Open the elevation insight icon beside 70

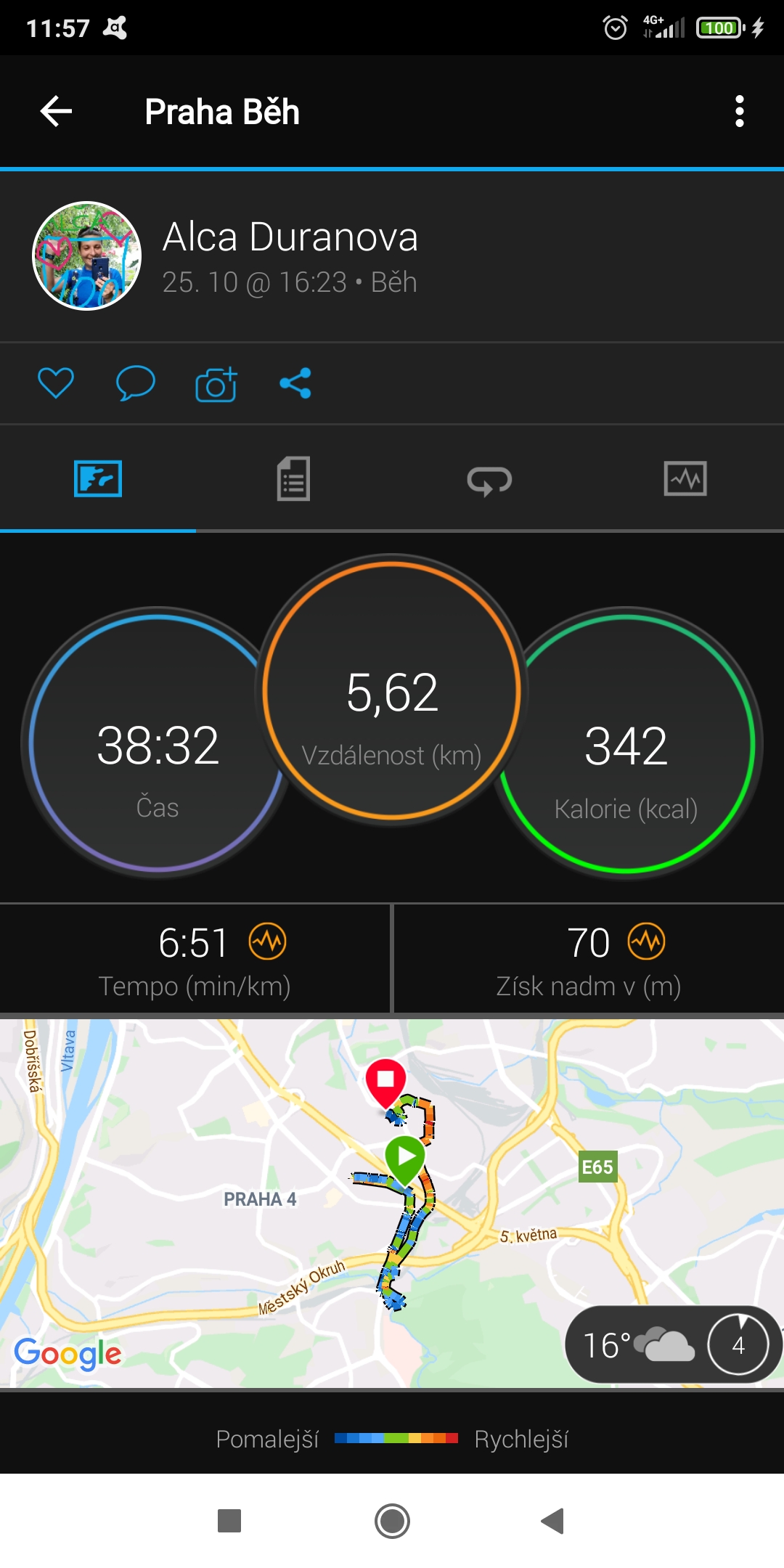pyautogui.click(x=647, y=942)
